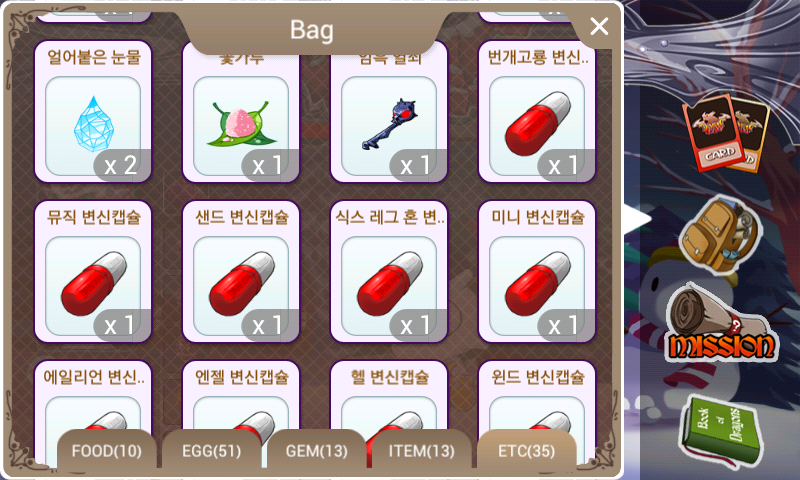Select the dark skull key item
This screenshot has height=480, width=800.
389,111
